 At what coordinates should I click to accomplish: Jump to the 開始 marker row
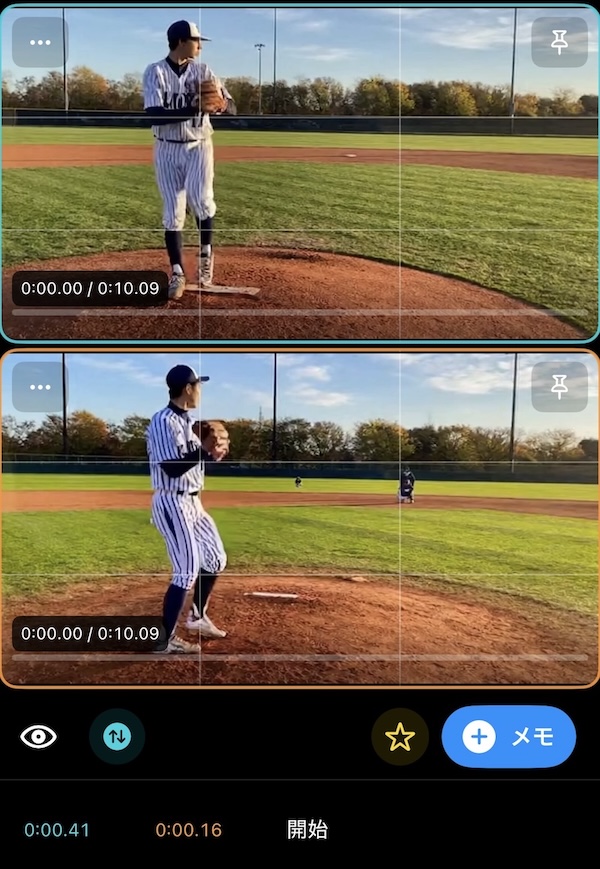pos(307,829)
